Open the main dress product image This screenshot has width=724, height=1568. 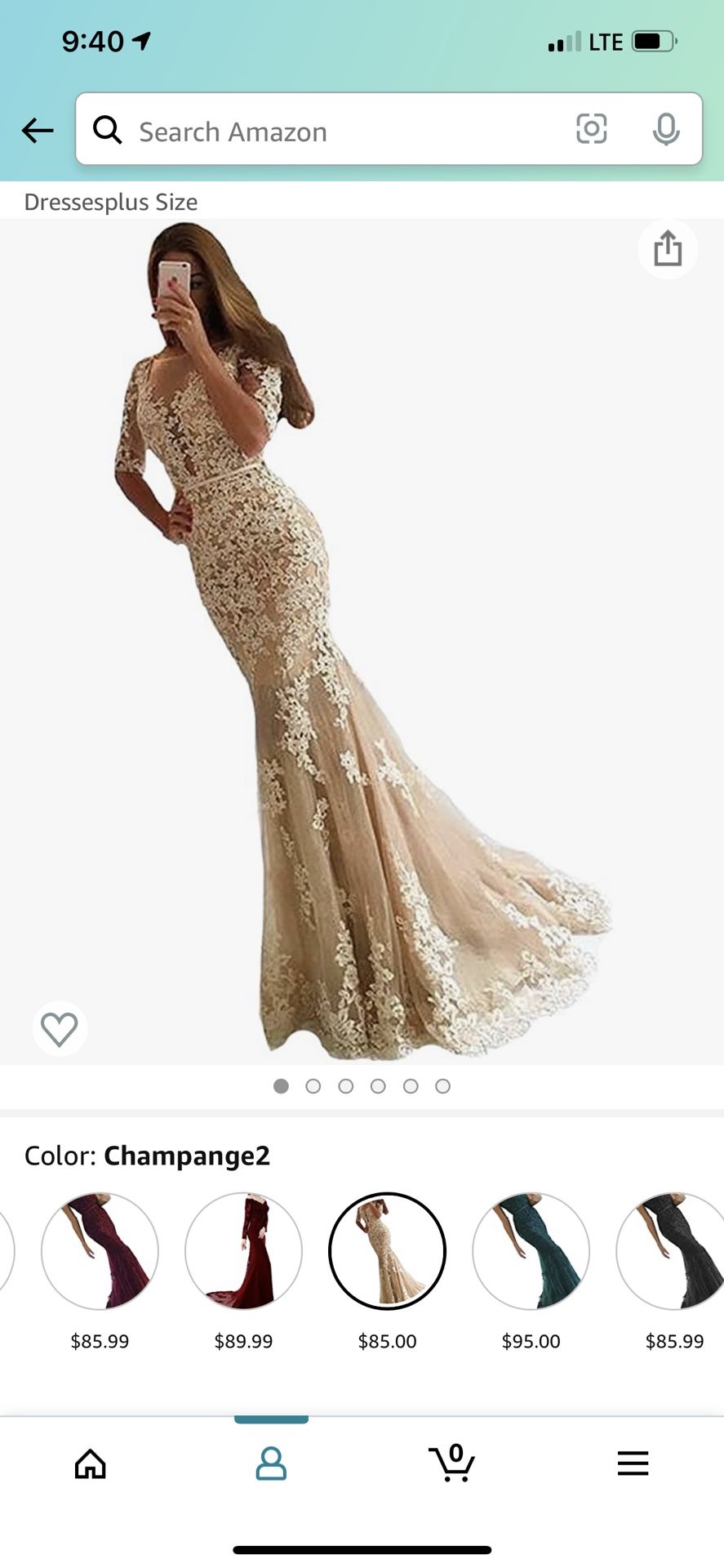click(x=362, y=642)
